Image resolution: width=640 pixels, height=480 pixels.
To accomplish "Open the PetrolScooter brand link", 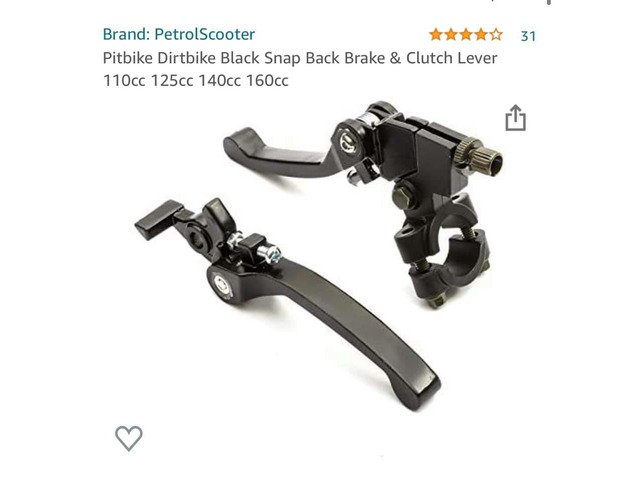I will tap(179, 34).
